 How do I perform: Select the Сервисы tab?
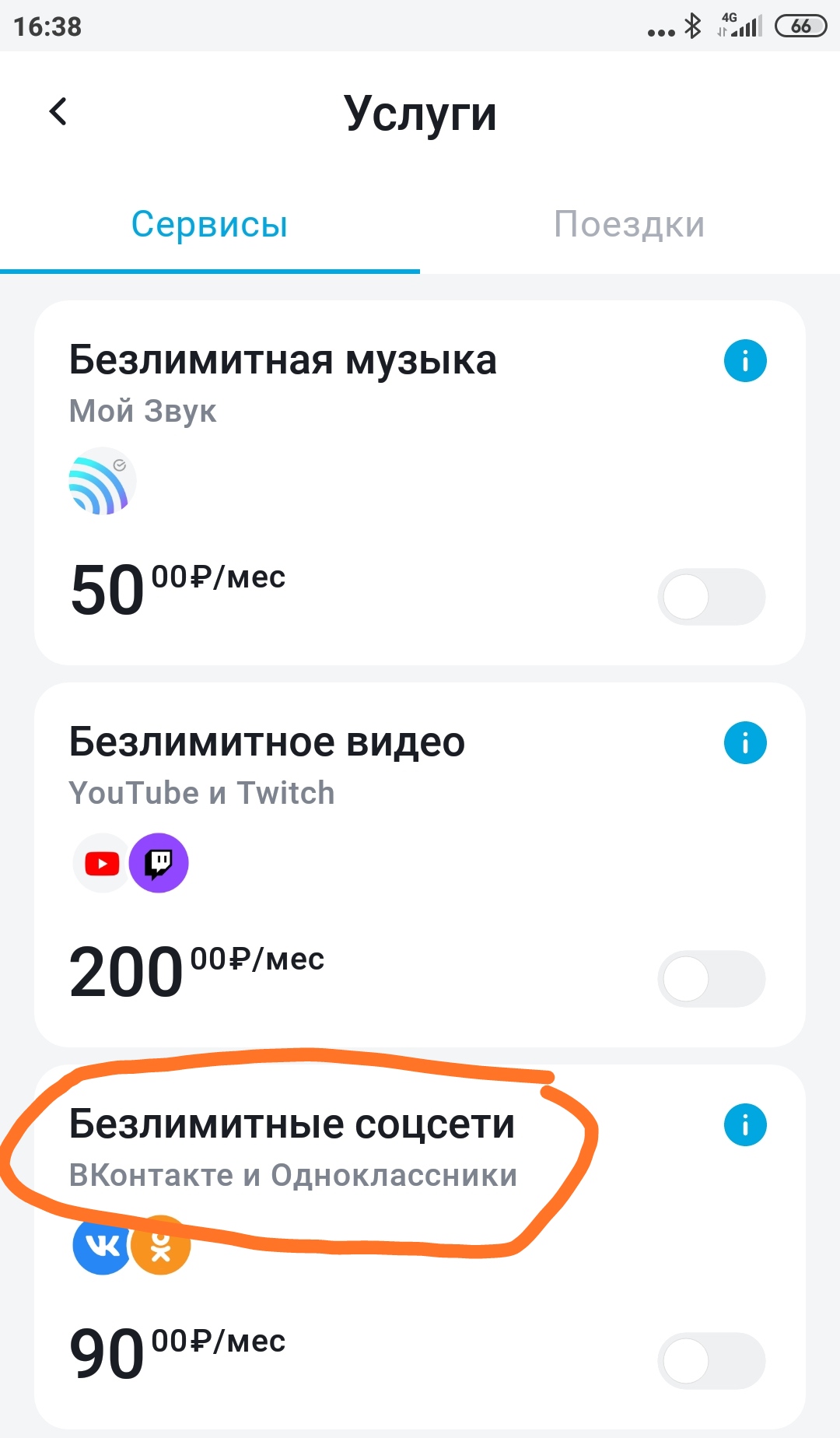[209, 225]
